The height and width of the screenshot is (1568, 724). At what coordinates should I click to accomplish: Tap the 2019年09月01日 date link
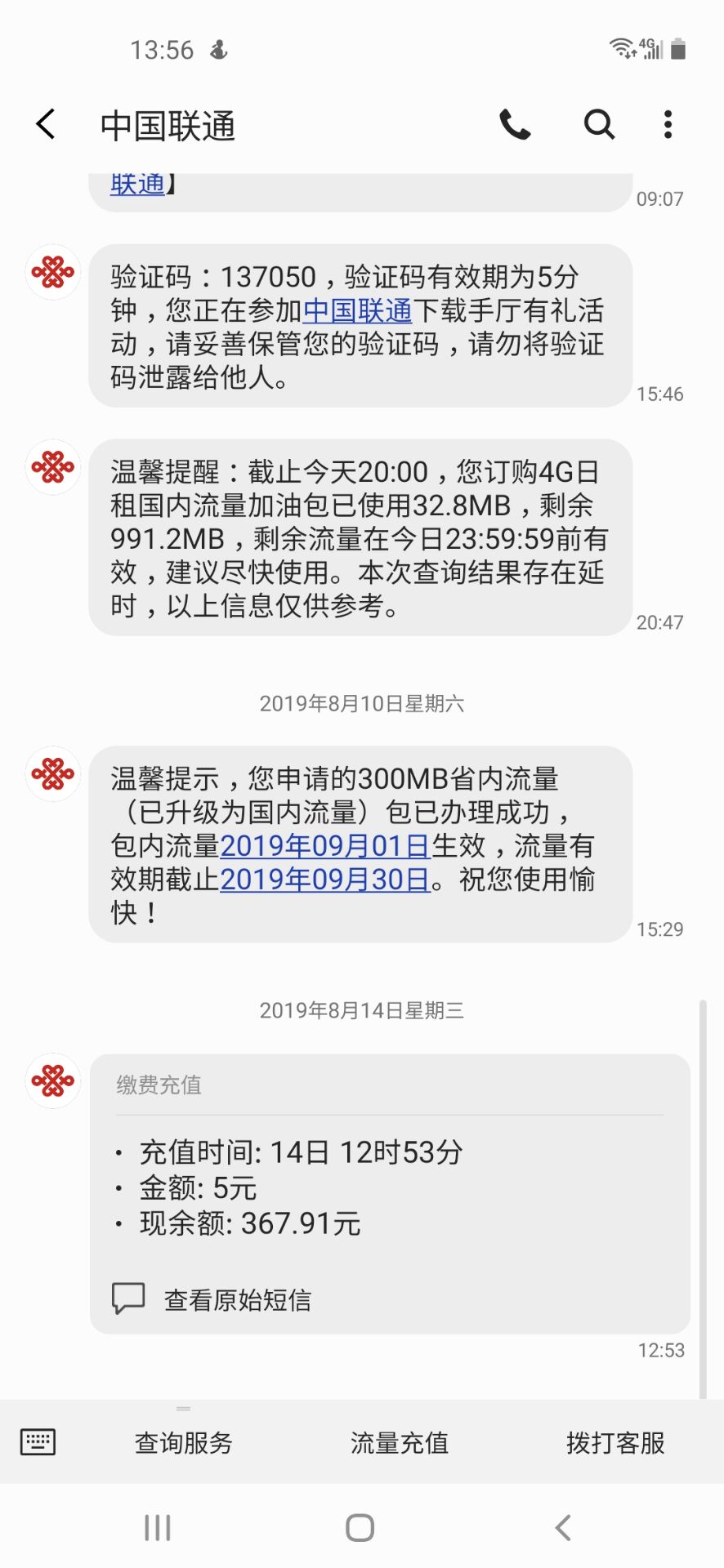pyautogui.click(x=325, y=846)
